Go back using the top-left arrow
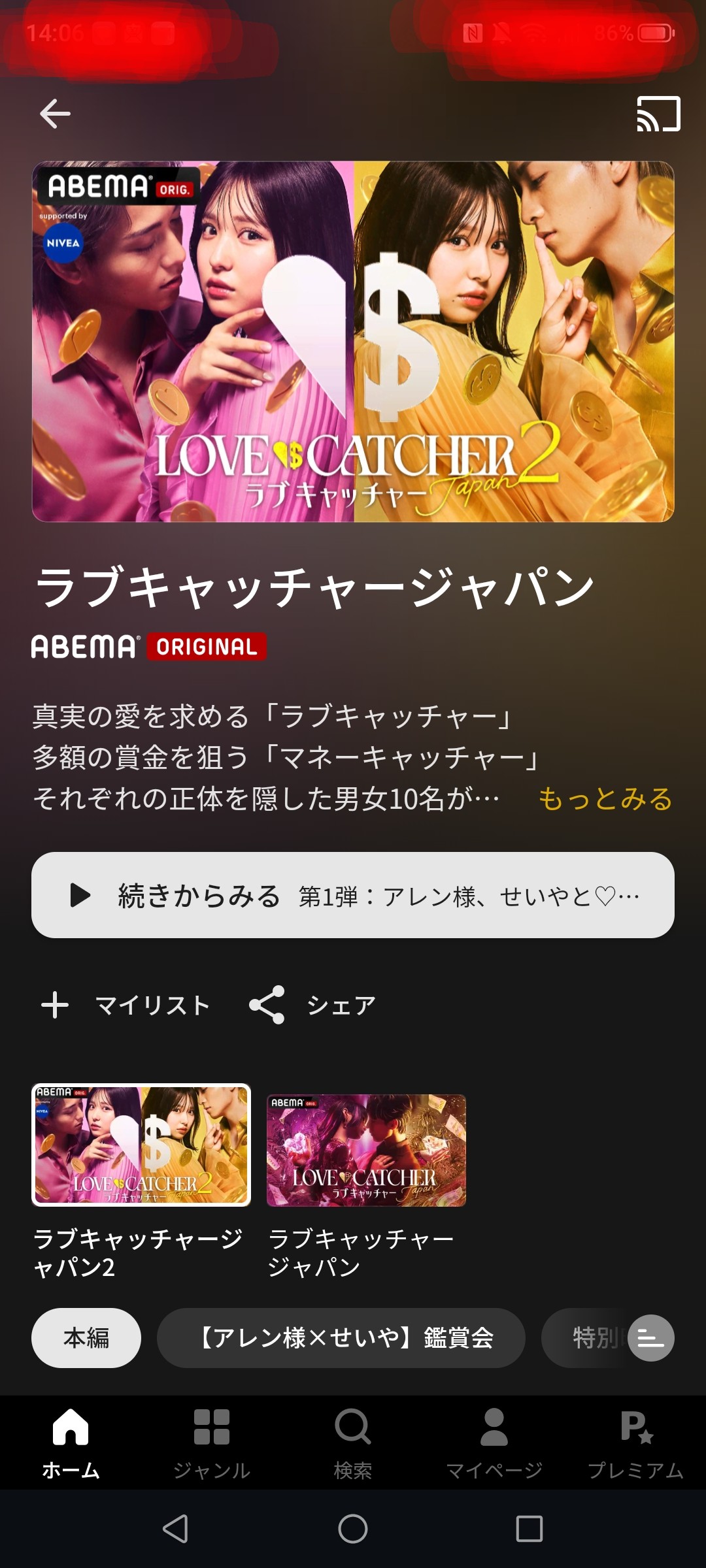This screenshot has height=1568, width=706. click(x=55, y=114)
